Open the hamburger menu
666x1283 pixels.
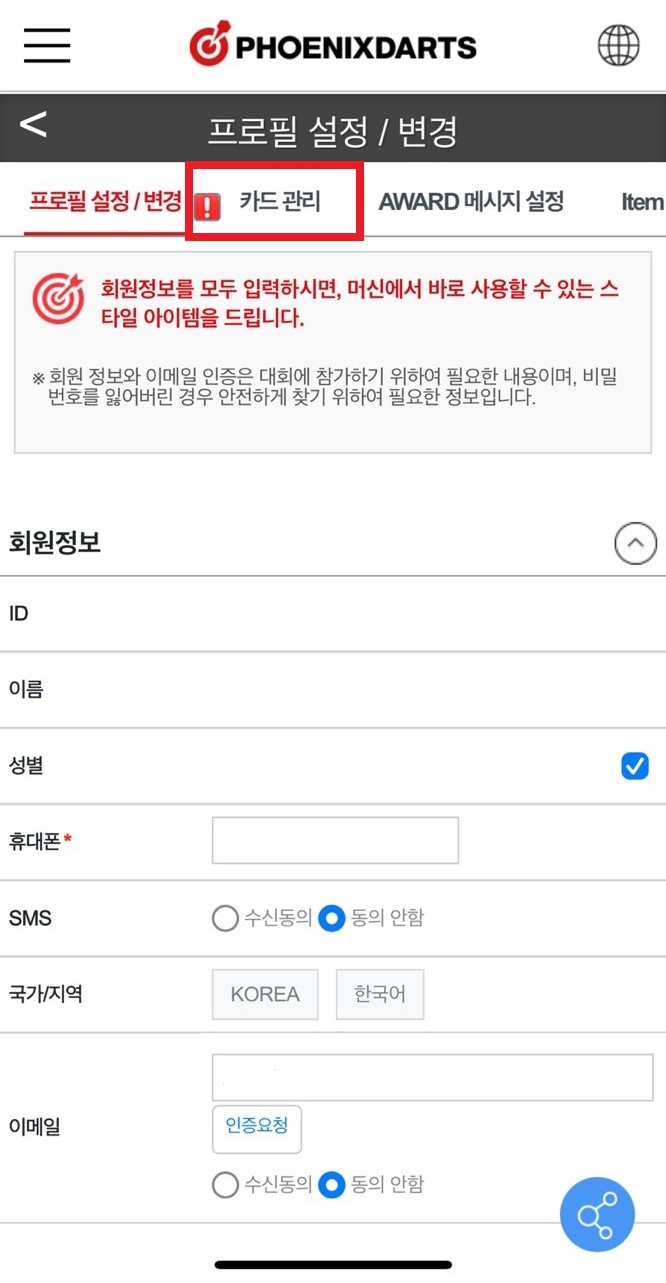tap(47, 45)
